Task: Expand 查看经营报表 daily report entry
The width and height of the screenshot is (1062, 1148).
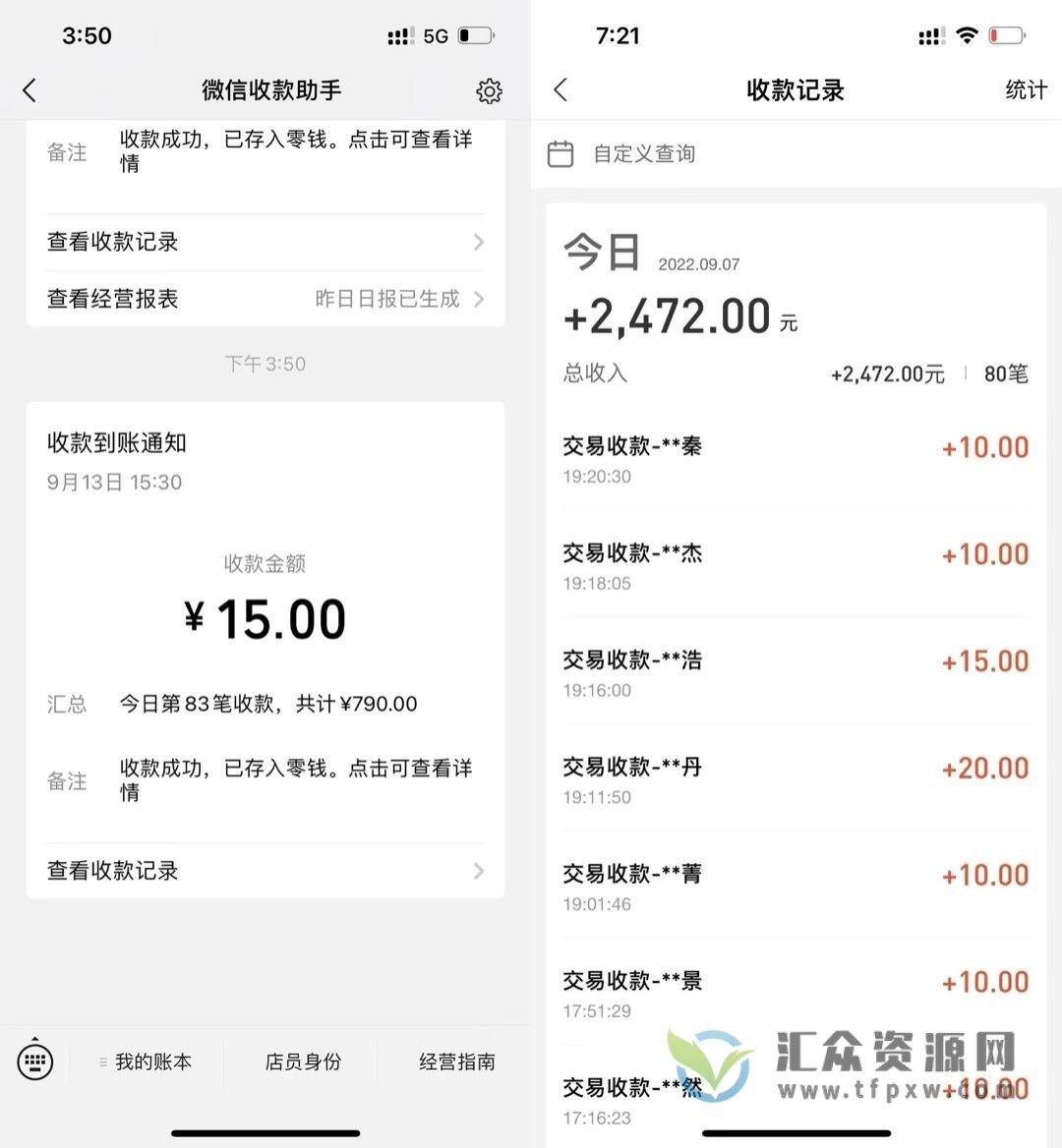Action: (x=479, y=300)
